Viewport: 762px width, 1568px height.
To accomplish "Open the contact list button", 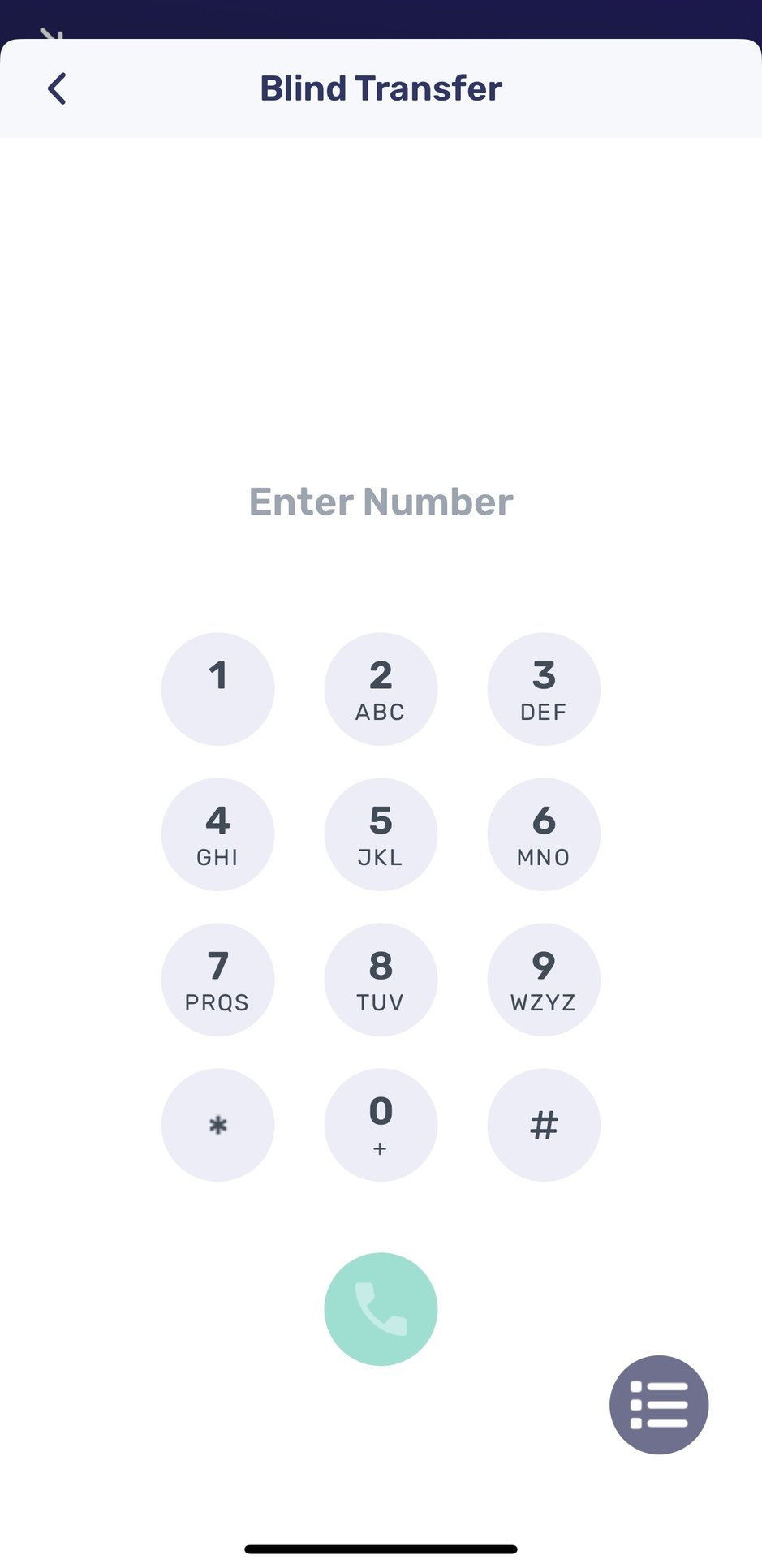I will [659, 1405].
